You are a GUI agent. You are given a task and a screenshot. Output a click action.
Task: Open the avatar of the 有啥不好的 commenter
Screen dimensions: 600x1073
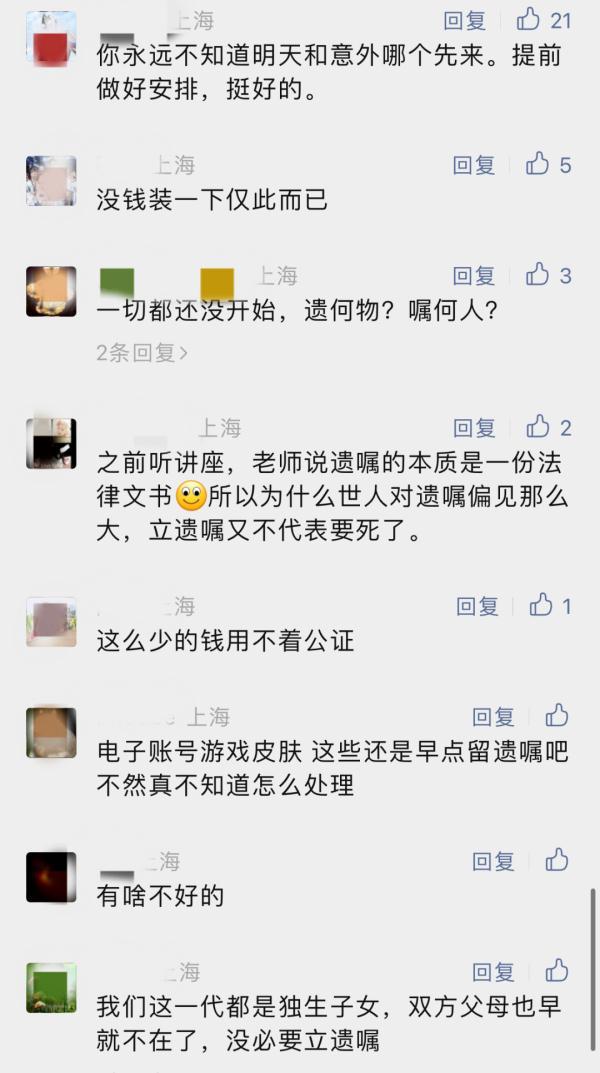click(x=51, y=877)
